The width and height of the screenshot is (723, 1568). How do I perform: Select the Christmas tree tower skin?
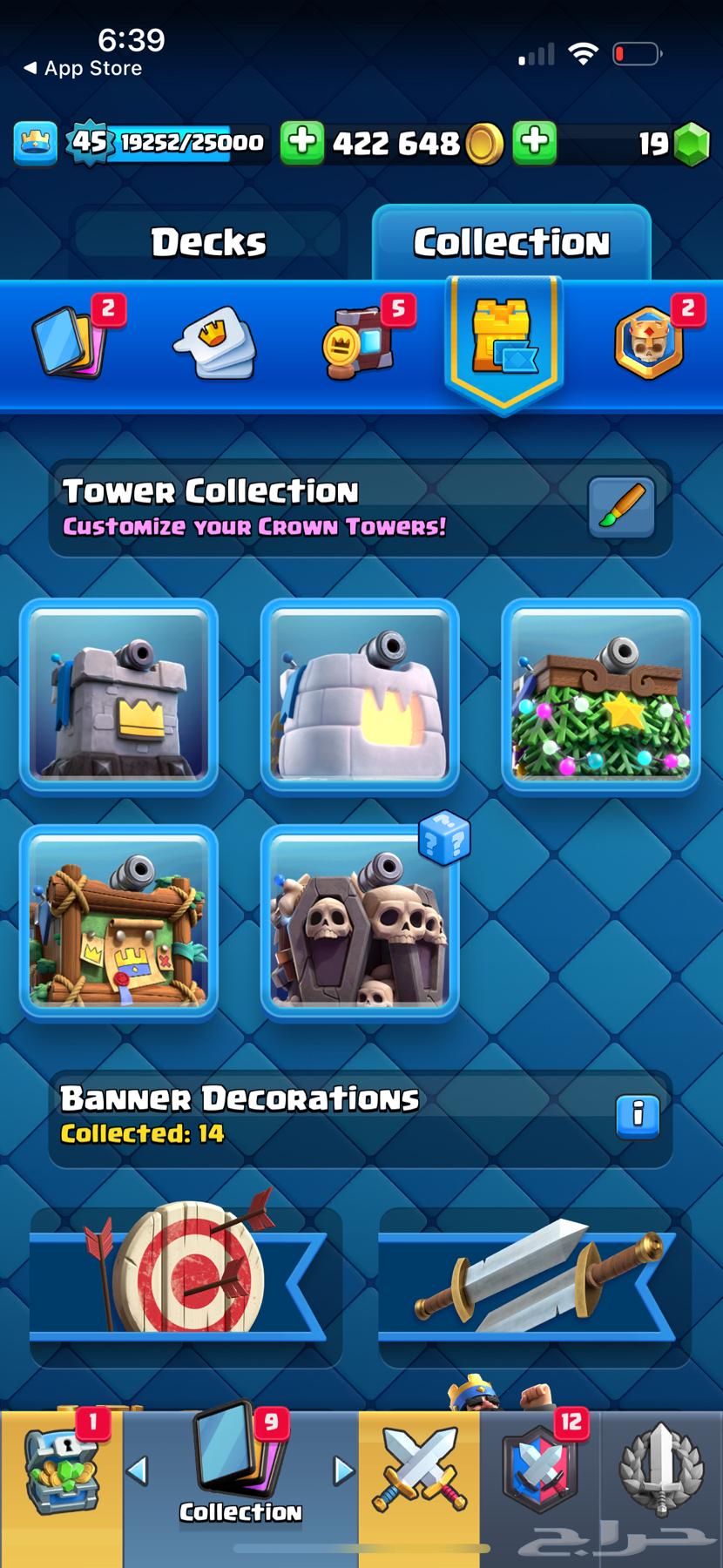coord(601,695)
